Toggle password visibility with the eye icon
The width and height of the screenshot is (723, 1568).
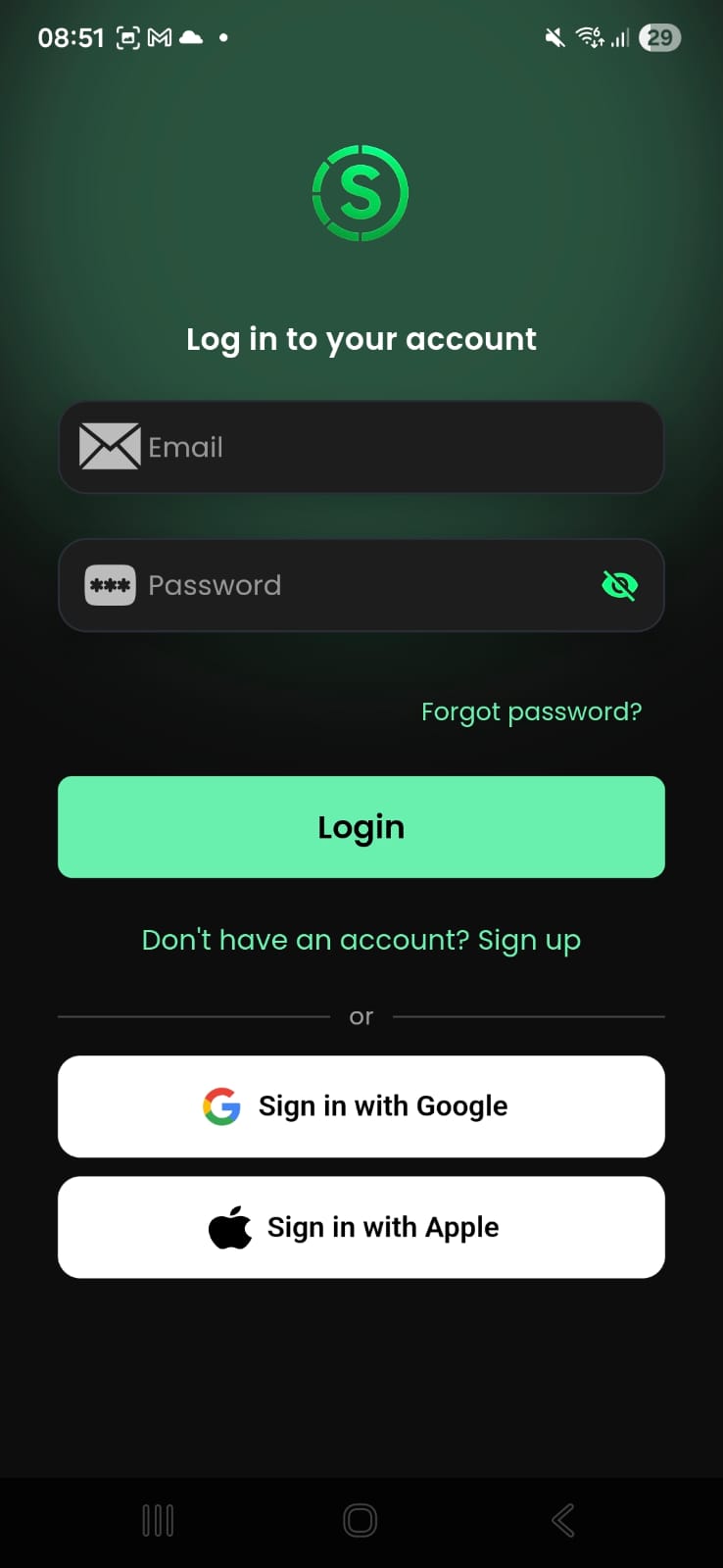619,585
